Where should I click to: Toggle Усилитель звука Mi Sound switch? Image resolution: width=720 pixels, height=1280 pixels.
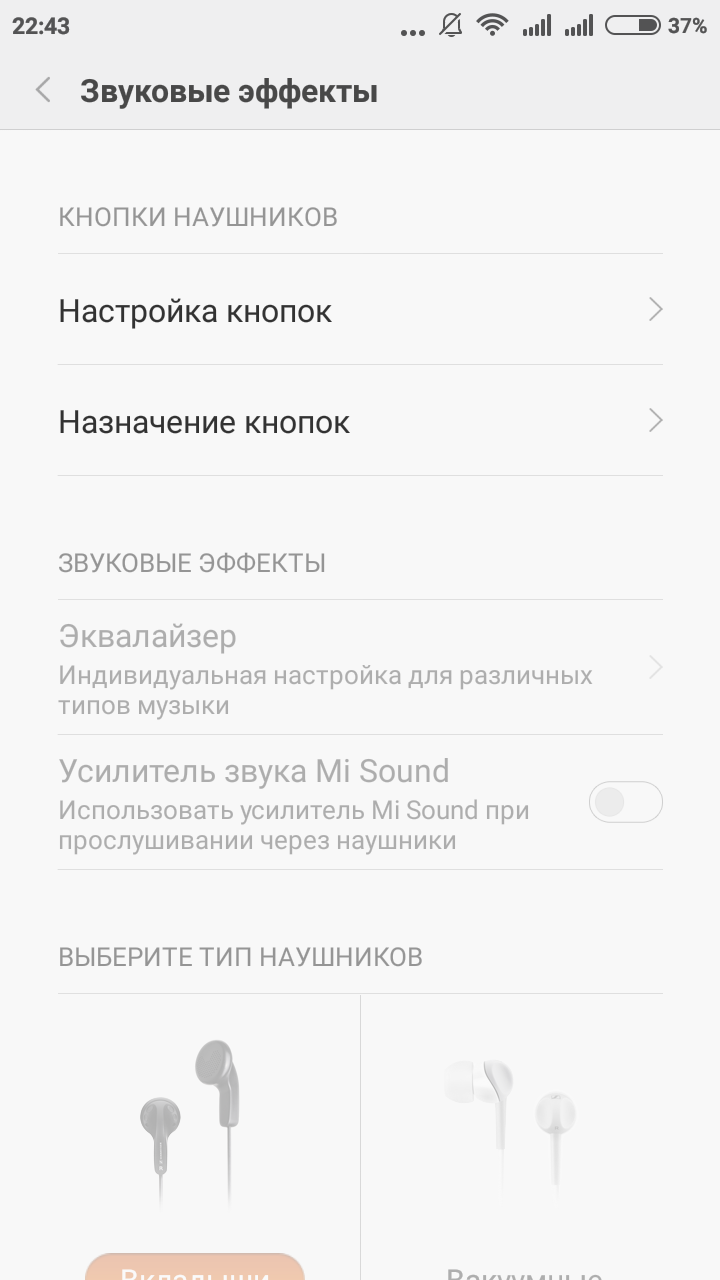[625, 802]
